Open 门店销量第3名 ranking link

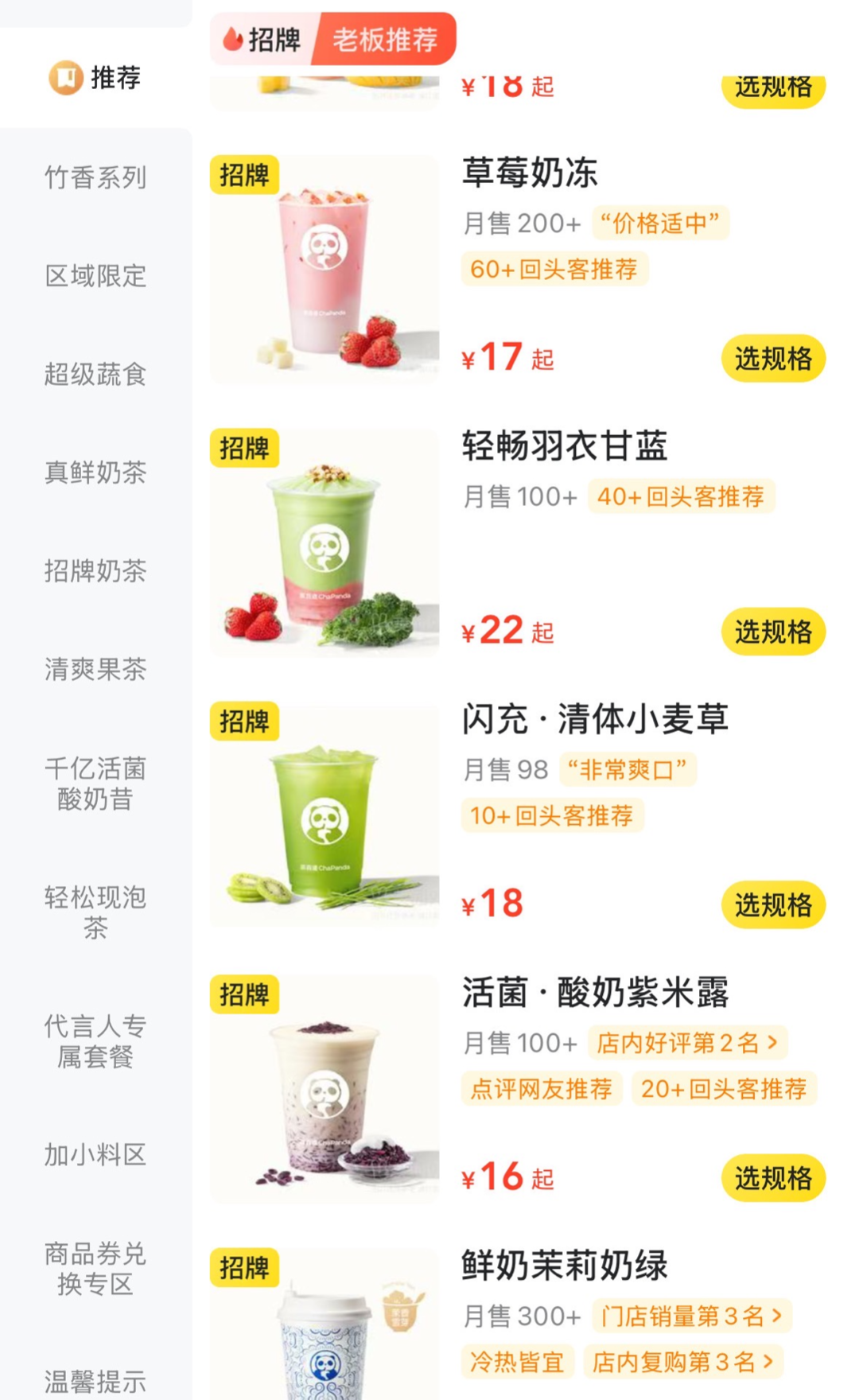[x=691, y=1316]
